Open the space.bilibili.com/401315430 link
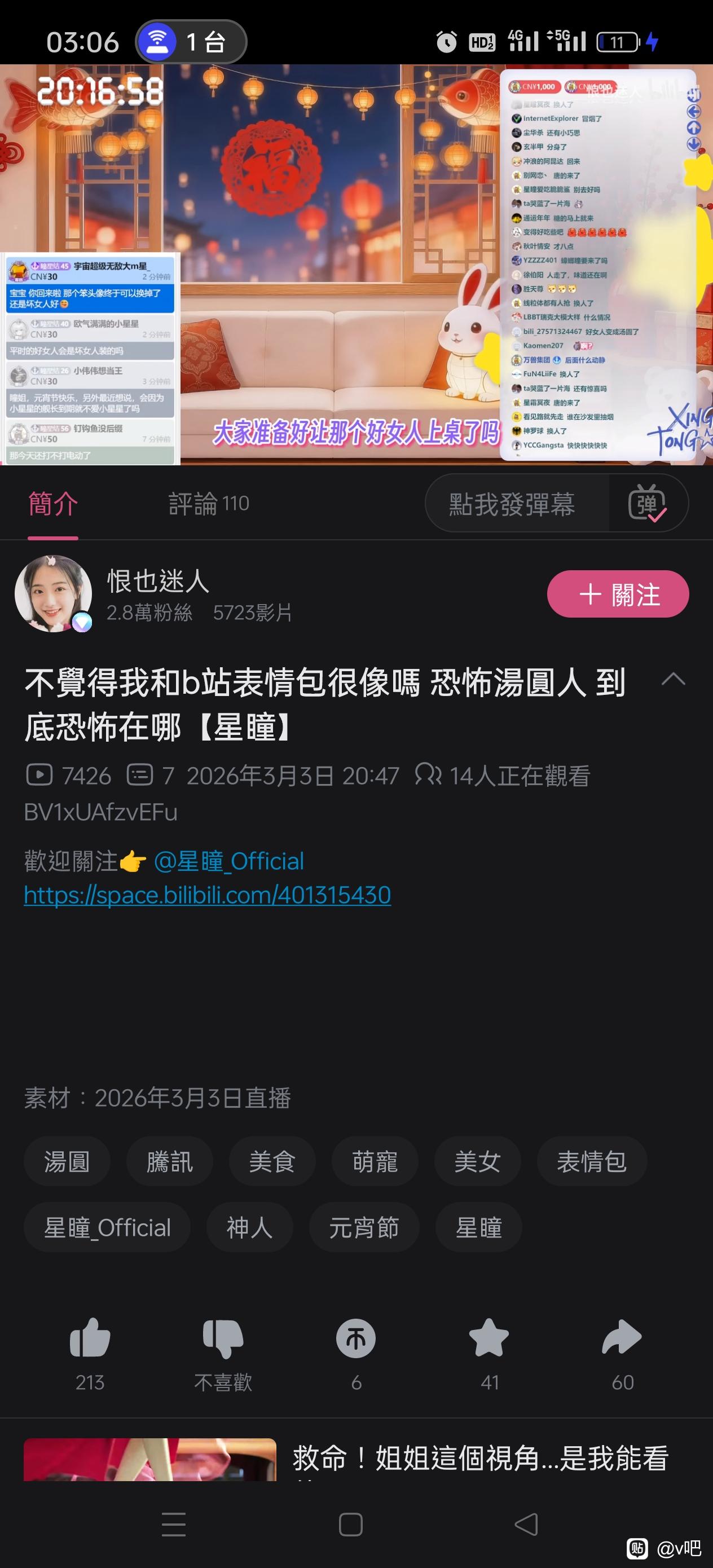Image resolution: width=713 pixels, height=1568 pixels. pos(207,895)
